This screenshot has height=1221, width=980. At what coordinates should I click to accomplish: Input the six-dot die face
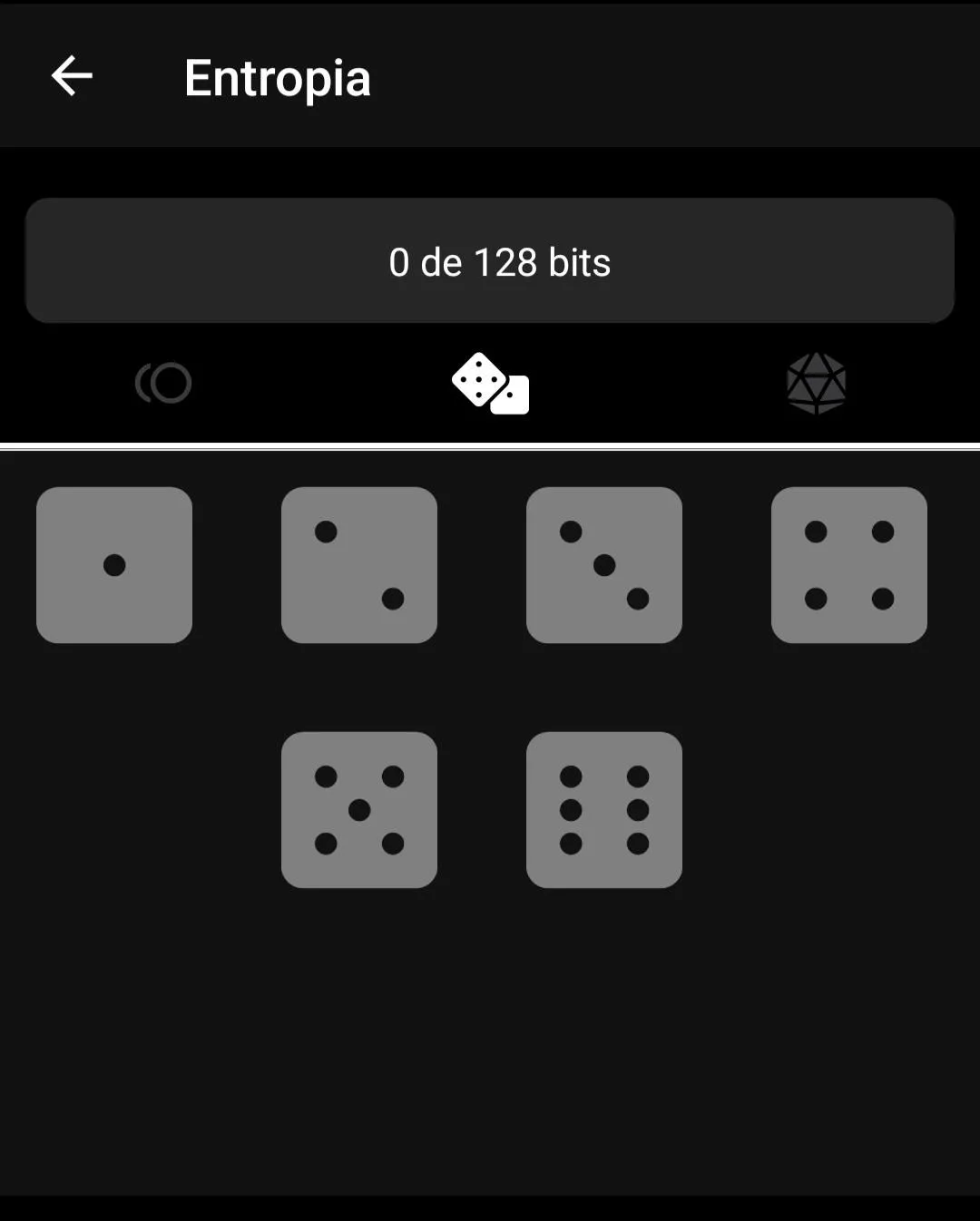[x=604, y=810]
